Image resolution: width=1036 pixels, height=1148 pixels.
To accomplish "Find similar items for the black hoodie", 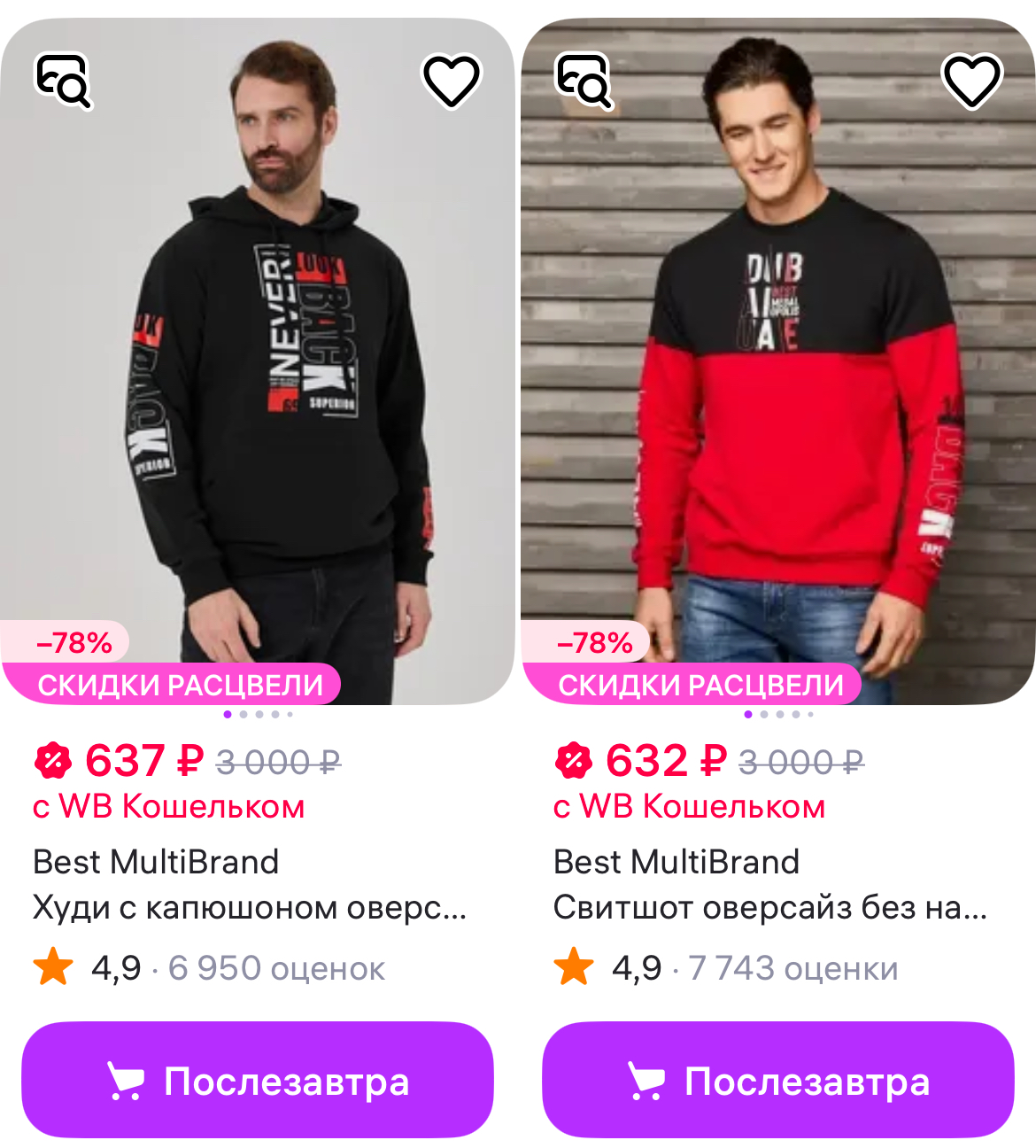I will [62, 81].
